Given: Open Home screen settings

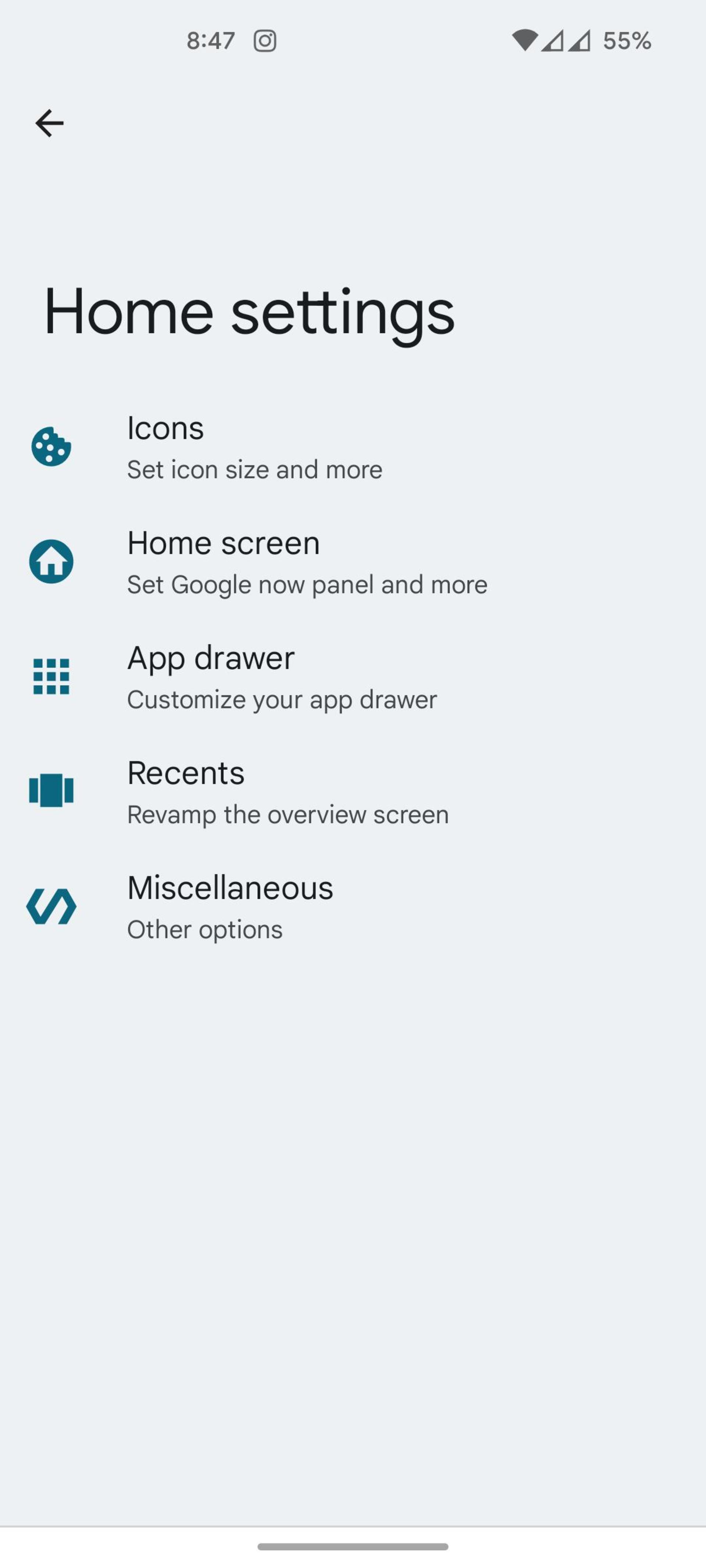Looking at the screenshot, I should (x=353, y=563).
